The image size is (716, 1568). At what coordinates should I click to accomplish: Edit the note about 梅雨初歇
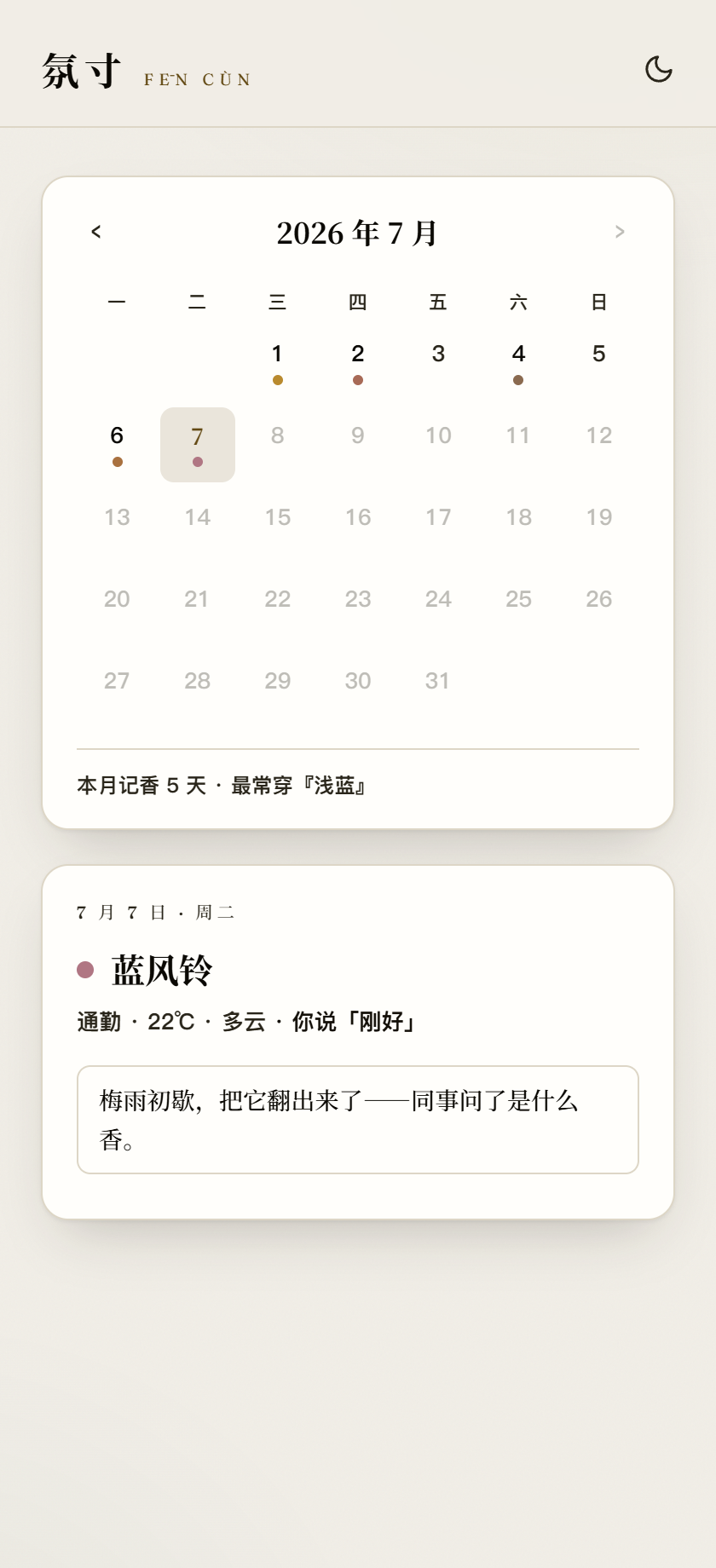358,1120
